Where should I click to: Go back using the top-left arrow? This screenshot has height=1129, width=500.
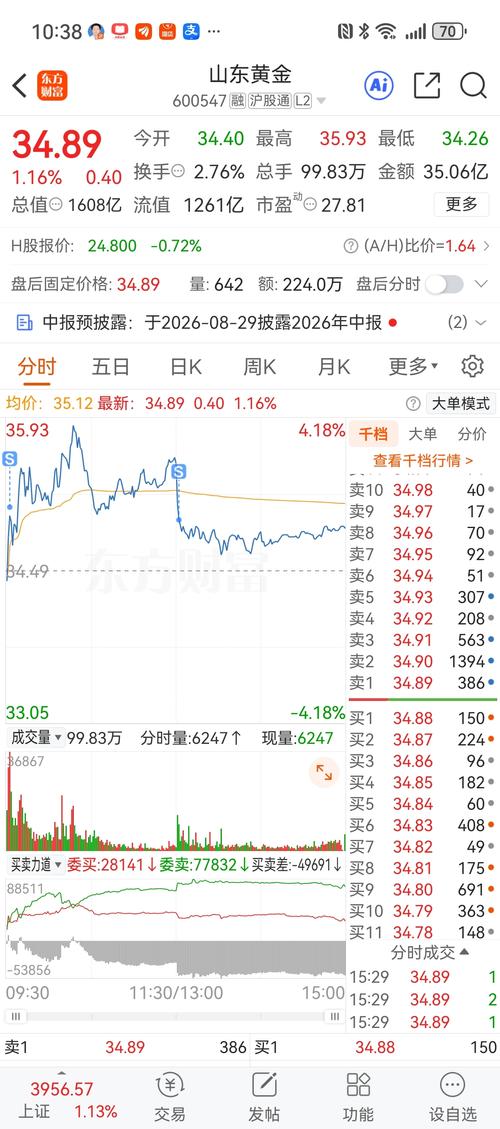click(x=19, y=86)
